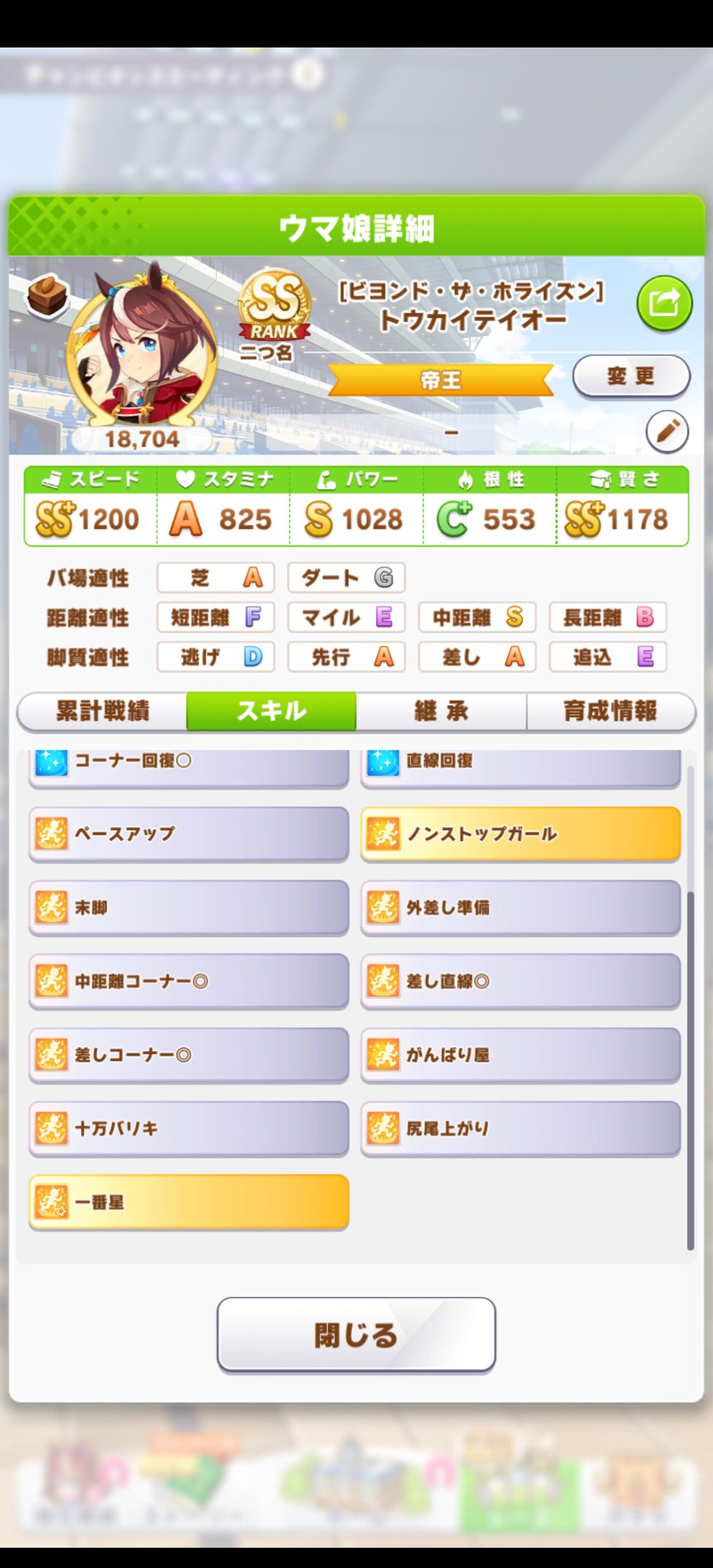Select the スキル tab
Image resolution: width=713 pixels, height=1568 pixels.
pos(272,710)
